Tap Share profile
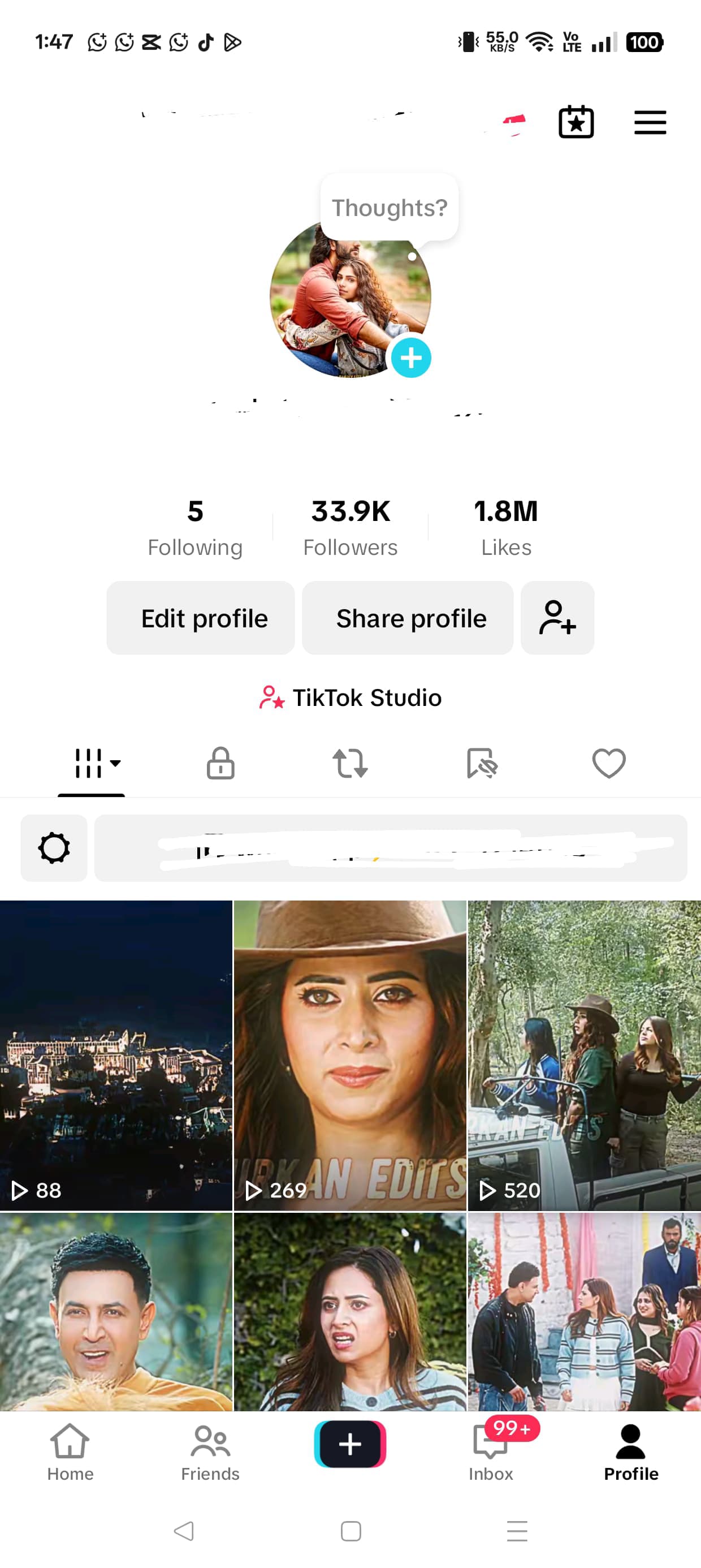 (408, 618)
